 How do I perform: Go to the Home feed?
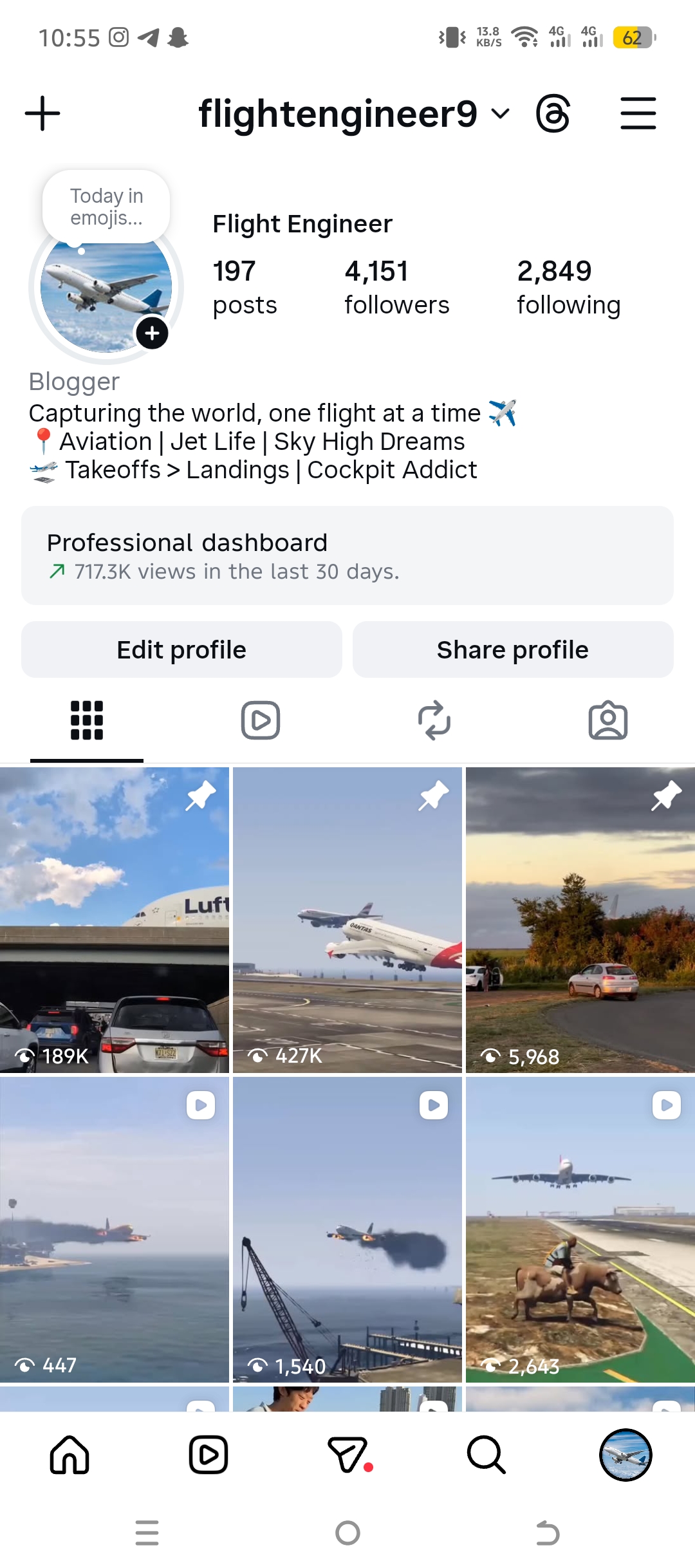click(x=69, y=1456)
